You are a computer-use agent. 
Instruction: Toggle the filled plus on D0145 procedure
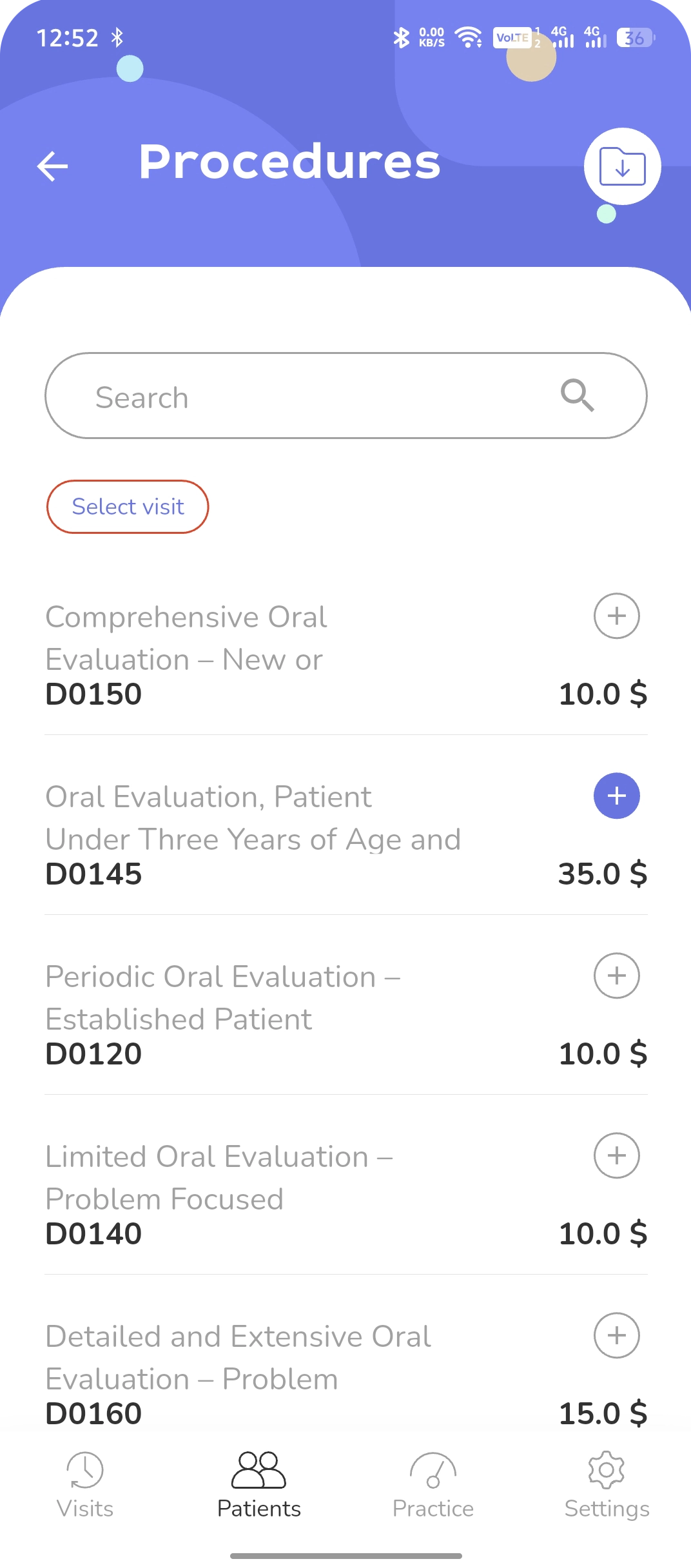click(616, 796)
